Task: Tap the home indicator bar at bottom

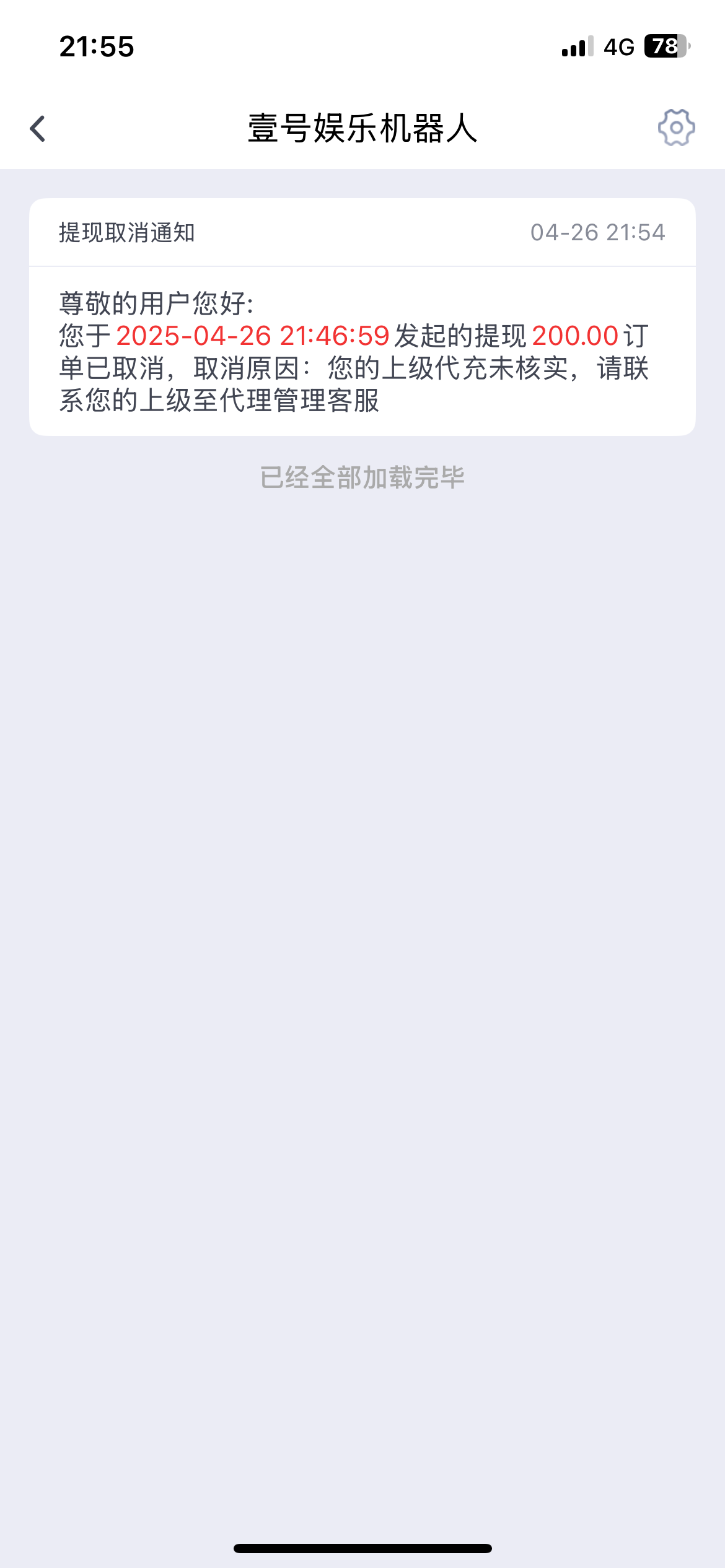Action: pyautogui.click(x=362, y=1548)
